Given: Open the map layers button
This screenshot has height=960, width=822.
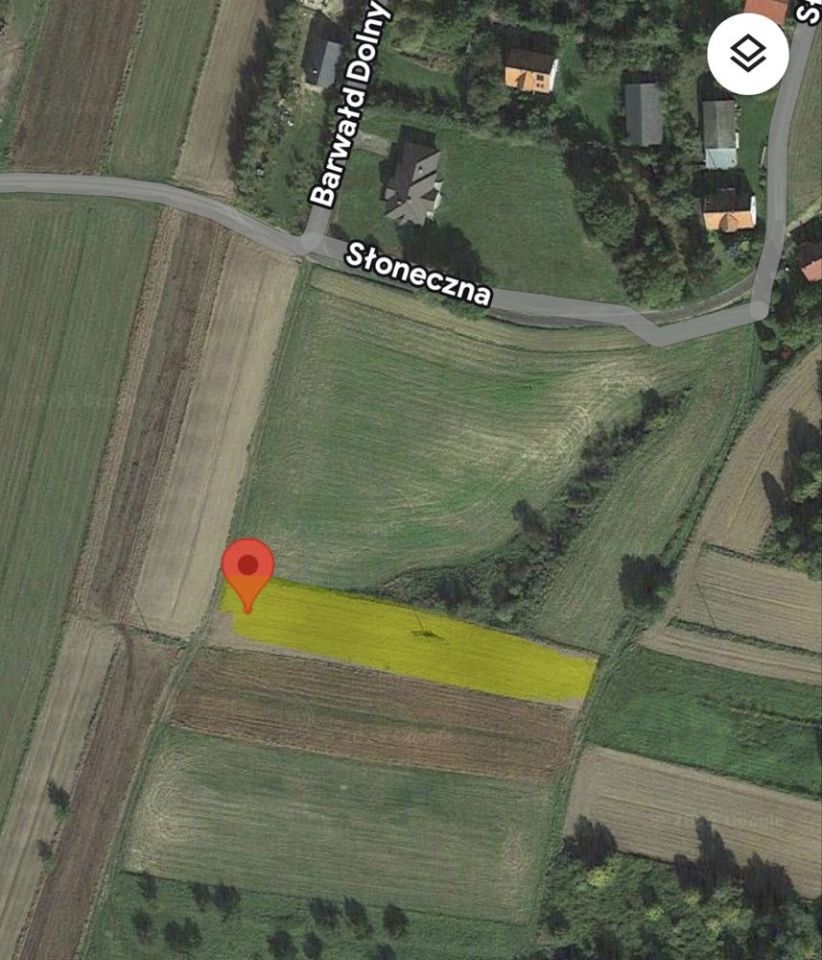Looking at the screenshot, I should coord(747,54).
